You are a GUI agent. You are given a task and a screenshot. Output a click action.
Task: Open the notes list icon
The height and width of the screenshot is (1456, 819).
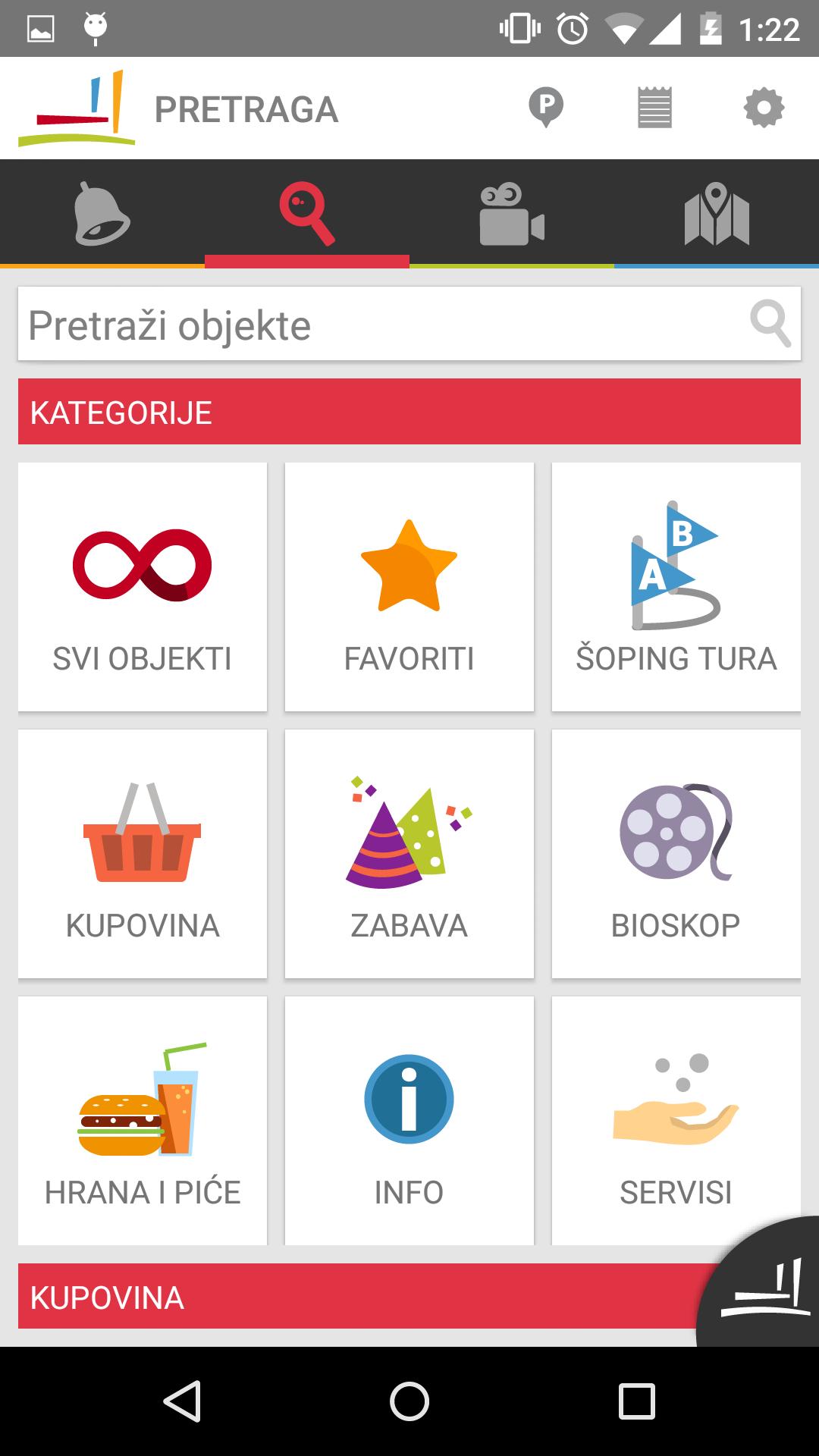pos(654,108)
